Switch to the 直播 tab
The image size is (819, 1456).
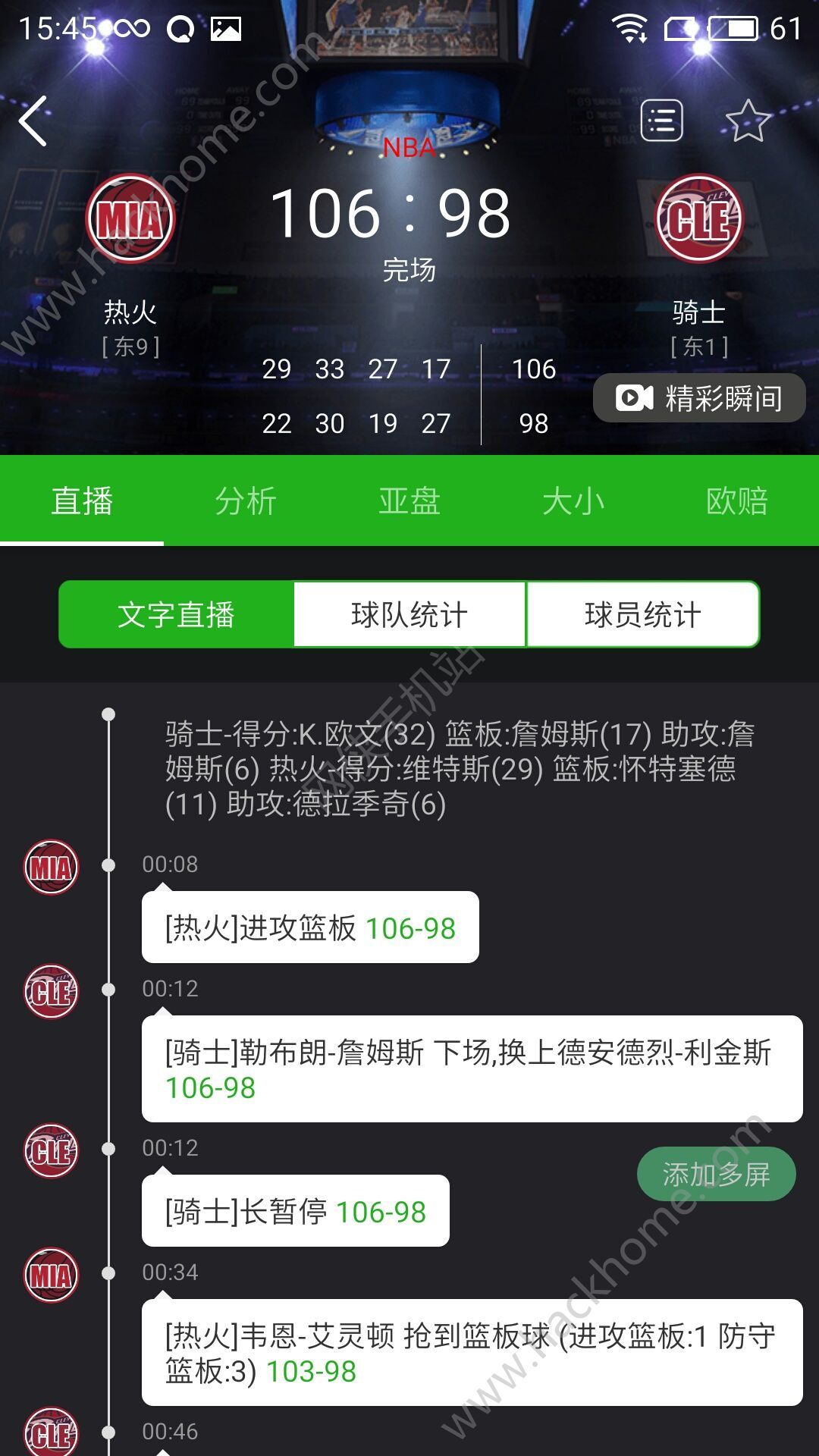tap(82, 500)
